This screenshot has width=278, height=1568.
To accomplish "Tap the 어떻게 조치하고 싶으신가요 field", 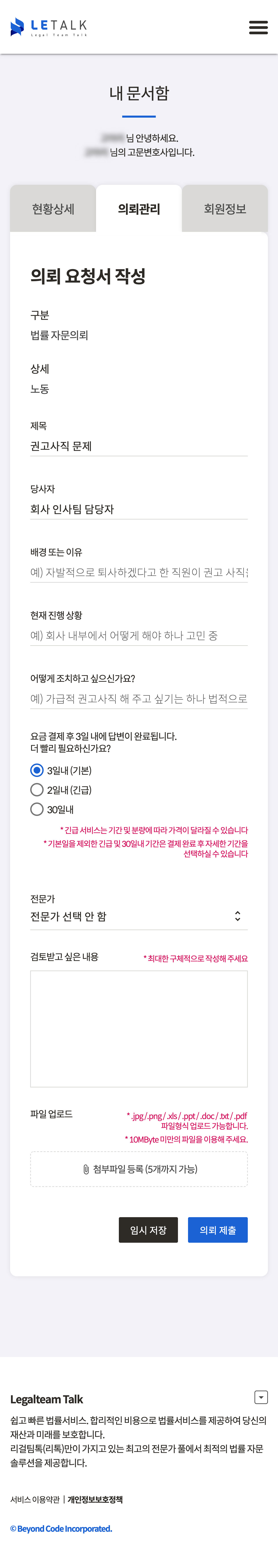I will pos(139,699).
